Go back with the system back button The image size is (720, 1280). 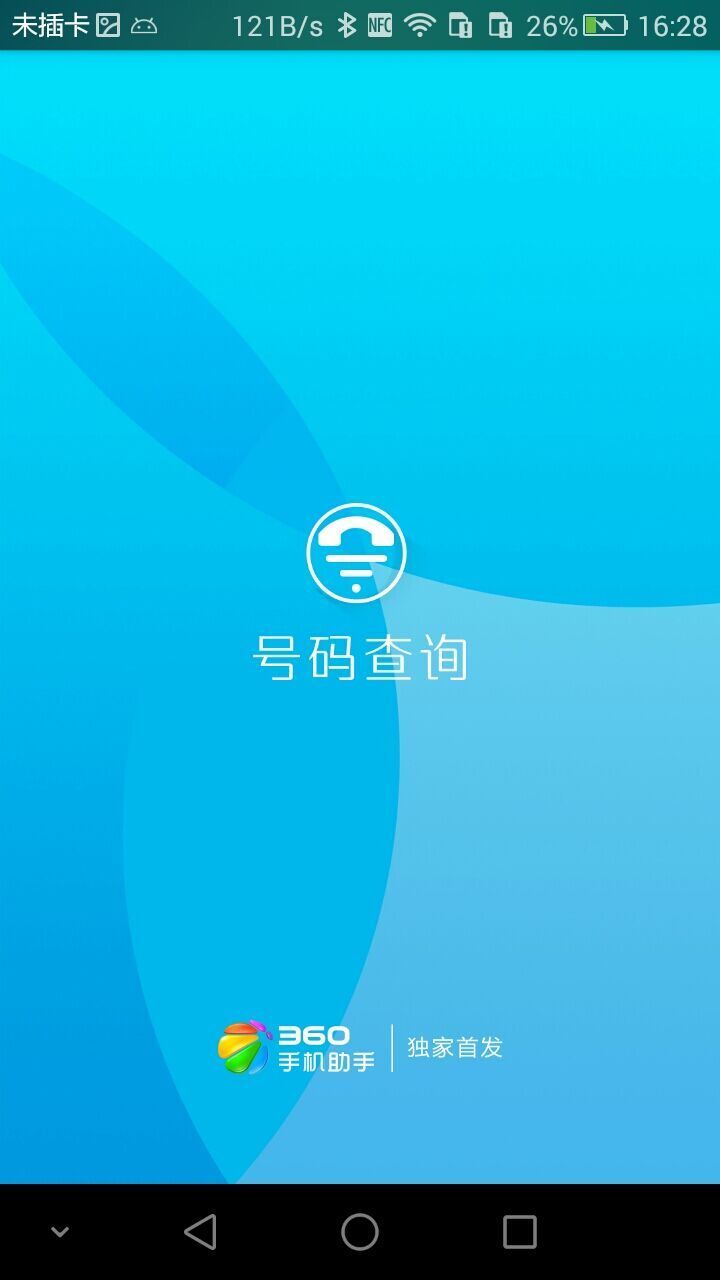(200, 1232)
